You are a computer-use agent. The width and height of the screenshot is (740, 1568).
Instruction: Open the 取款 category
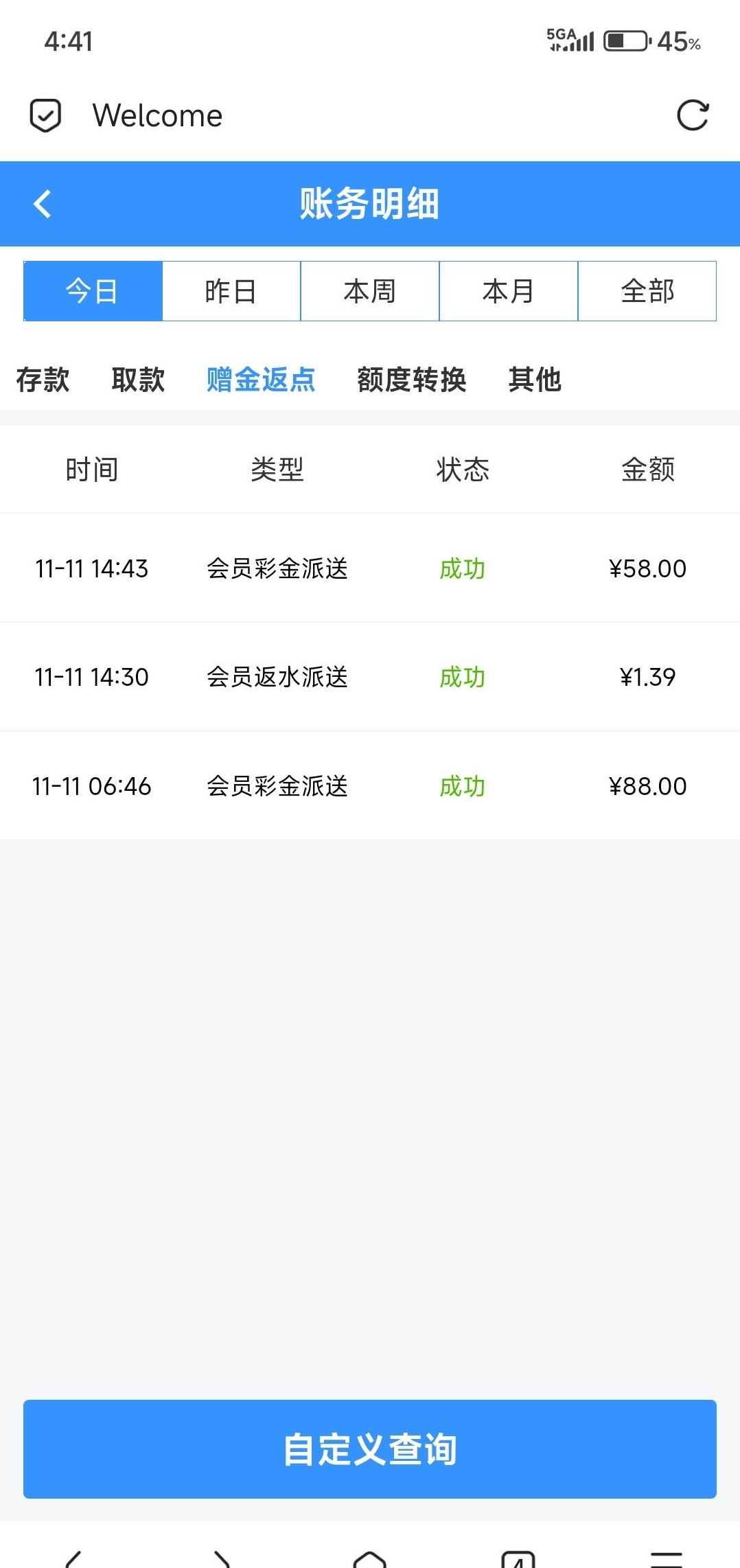[138, 380]
